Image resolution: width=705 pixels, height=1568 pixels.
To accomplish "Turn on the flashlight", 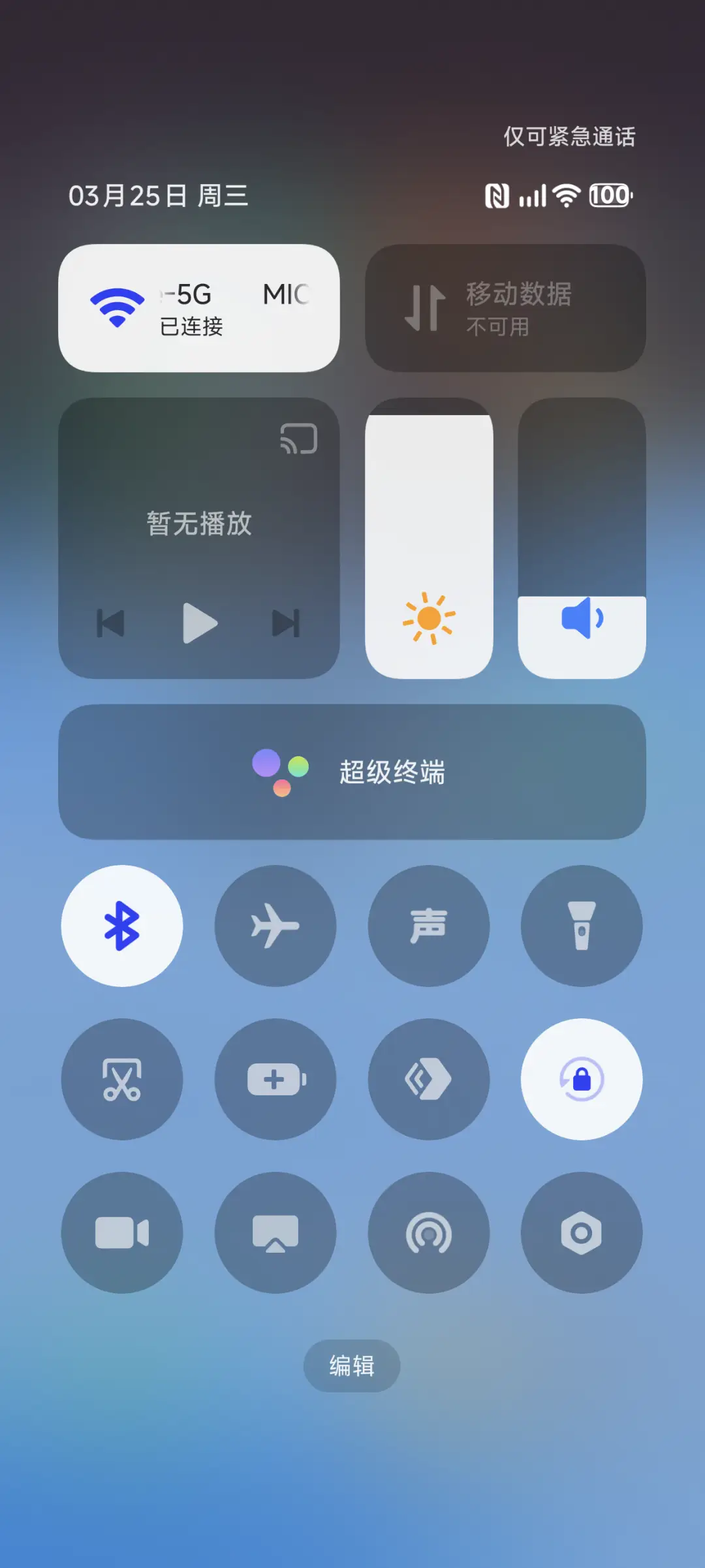I will pyautogui.click(x=582, y=925).
